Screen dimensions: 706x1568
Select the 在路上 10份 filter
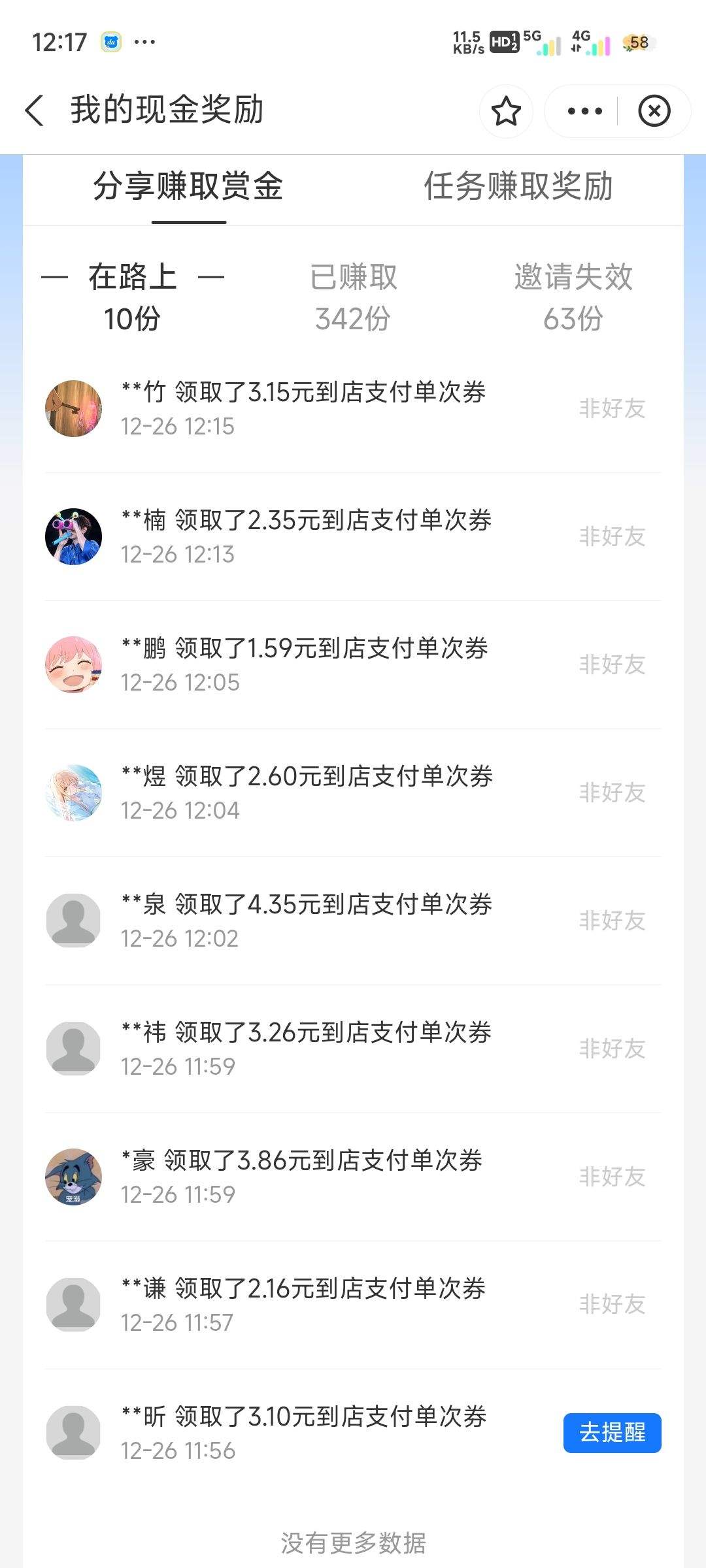133,297
